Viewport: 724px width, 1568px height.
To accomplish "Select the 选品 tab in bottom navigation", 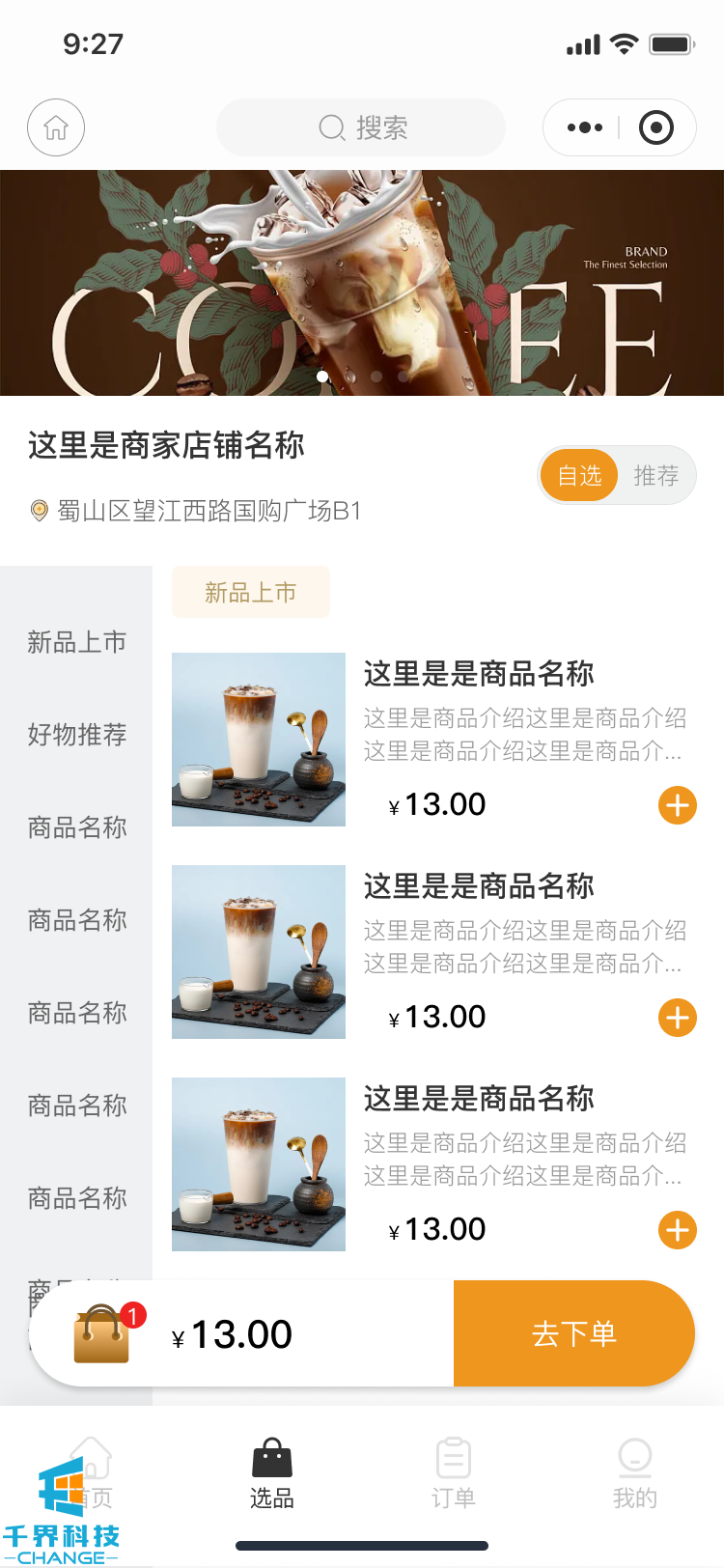I will [271, 1473].
